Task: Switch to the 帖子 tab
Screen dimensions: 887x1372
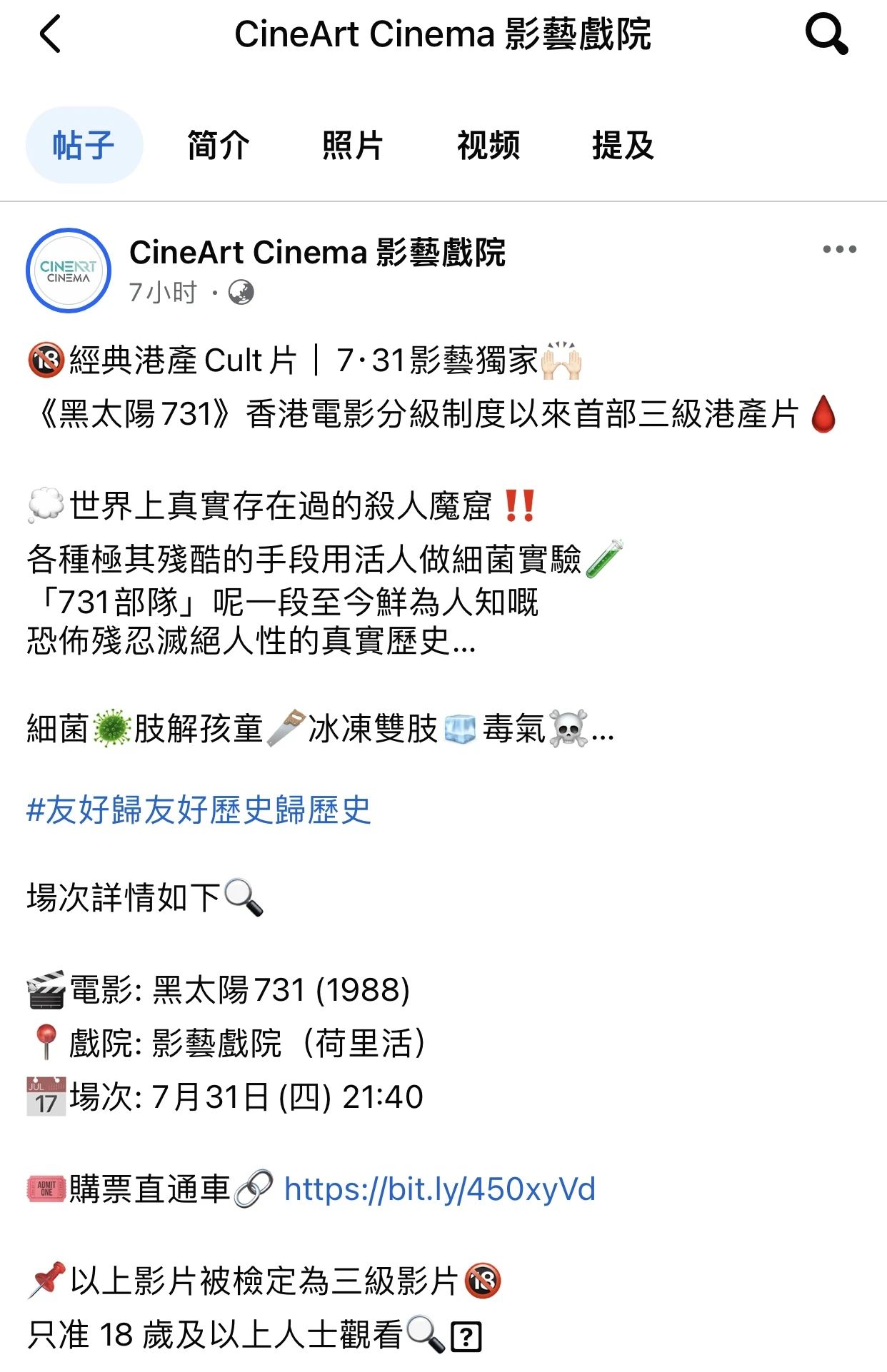Action: coord(84,146)
